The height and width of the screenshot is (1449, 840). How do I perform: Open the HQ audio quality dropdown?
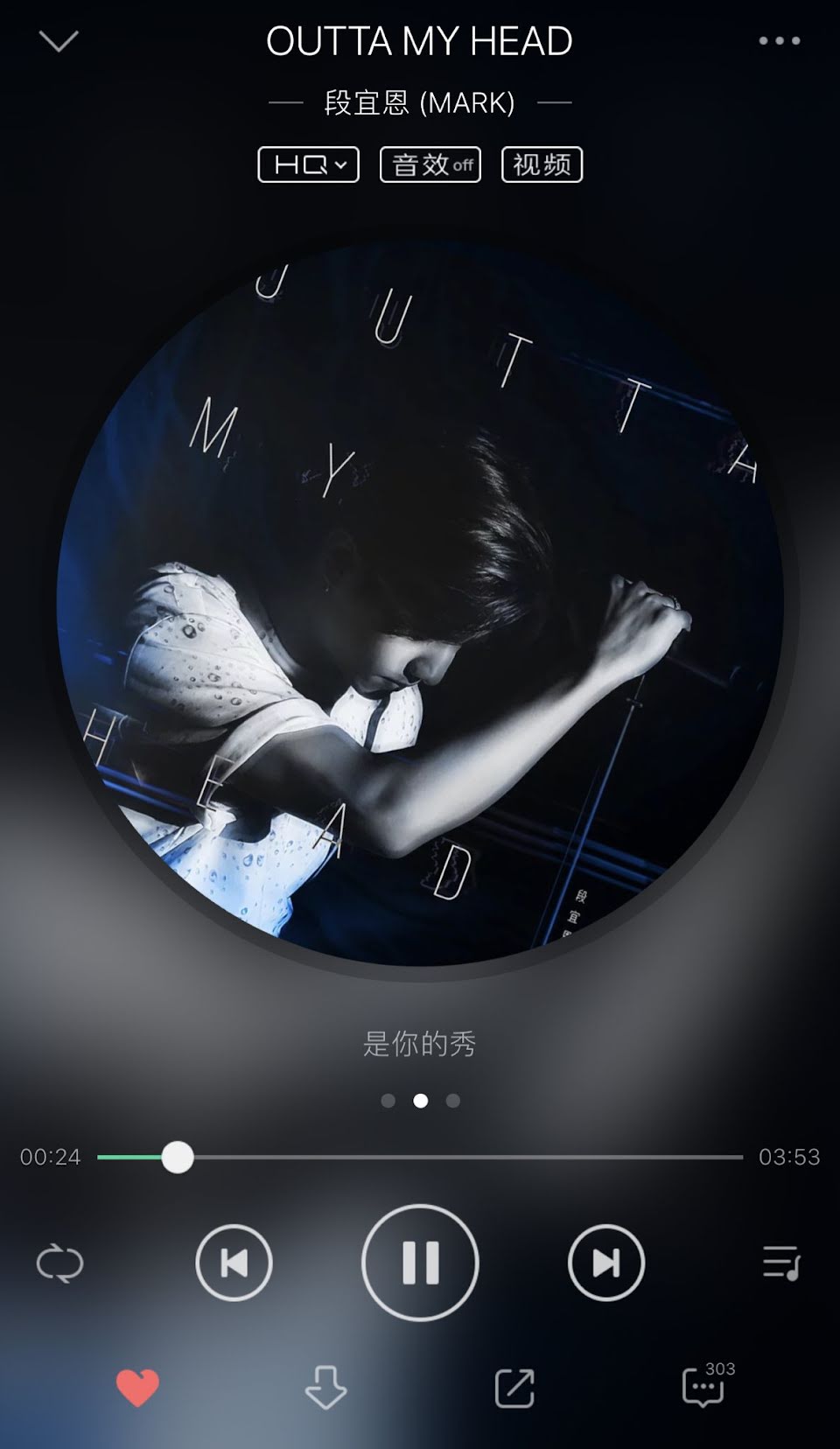coord(308,164)
